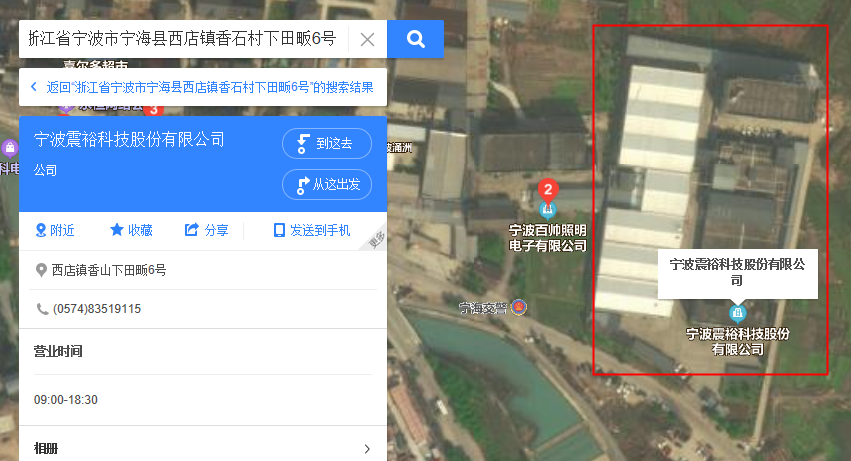Tap the 宁波震裕科技股份有限公司 map pin
This screenshot has width=851, height=461.
click(x=738, y=313)
